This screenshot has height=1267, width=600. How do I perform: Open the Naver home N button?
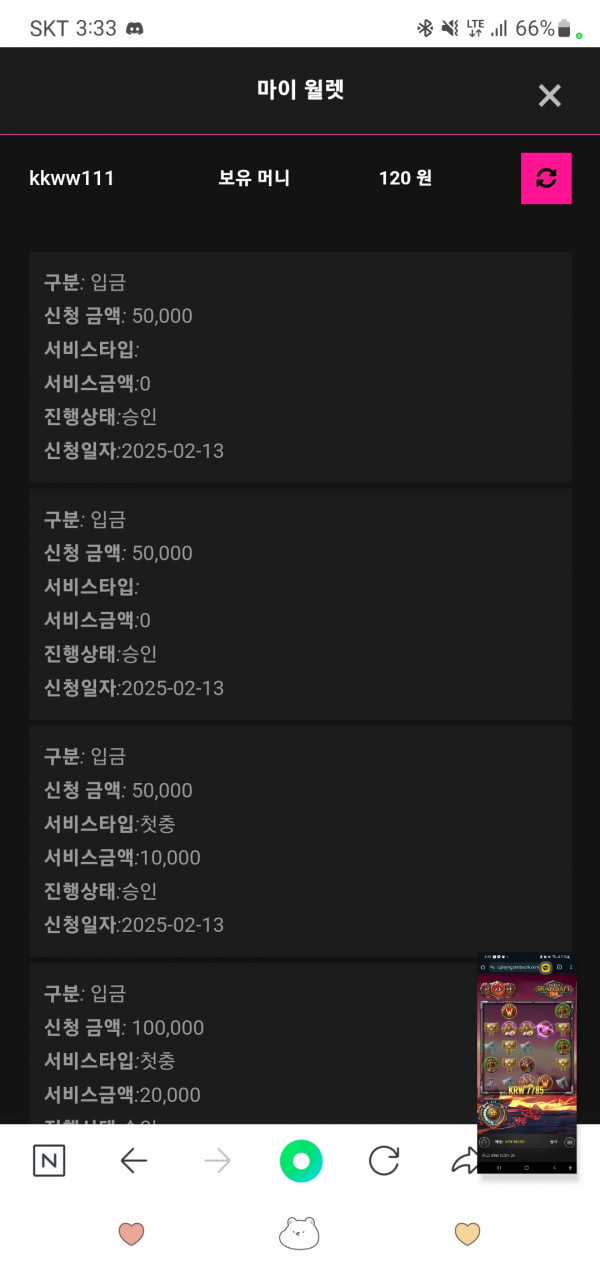click(49, 1160)
